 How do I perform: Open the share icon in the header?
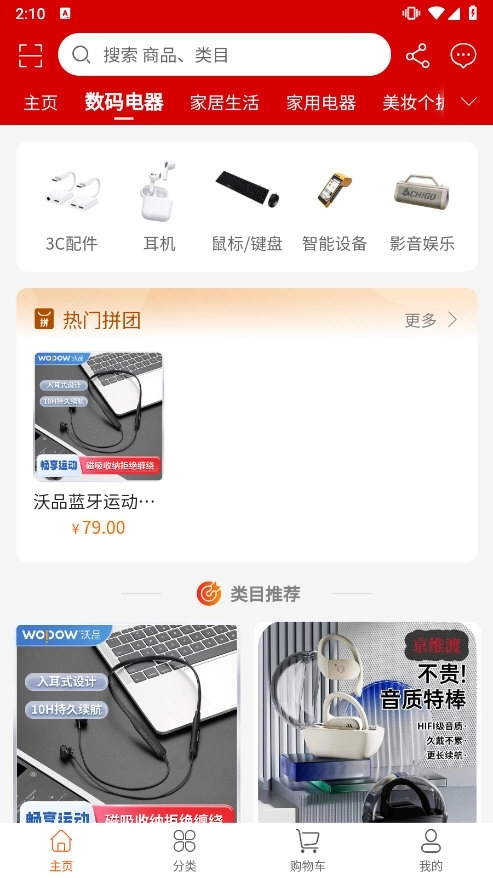(417, 55)
